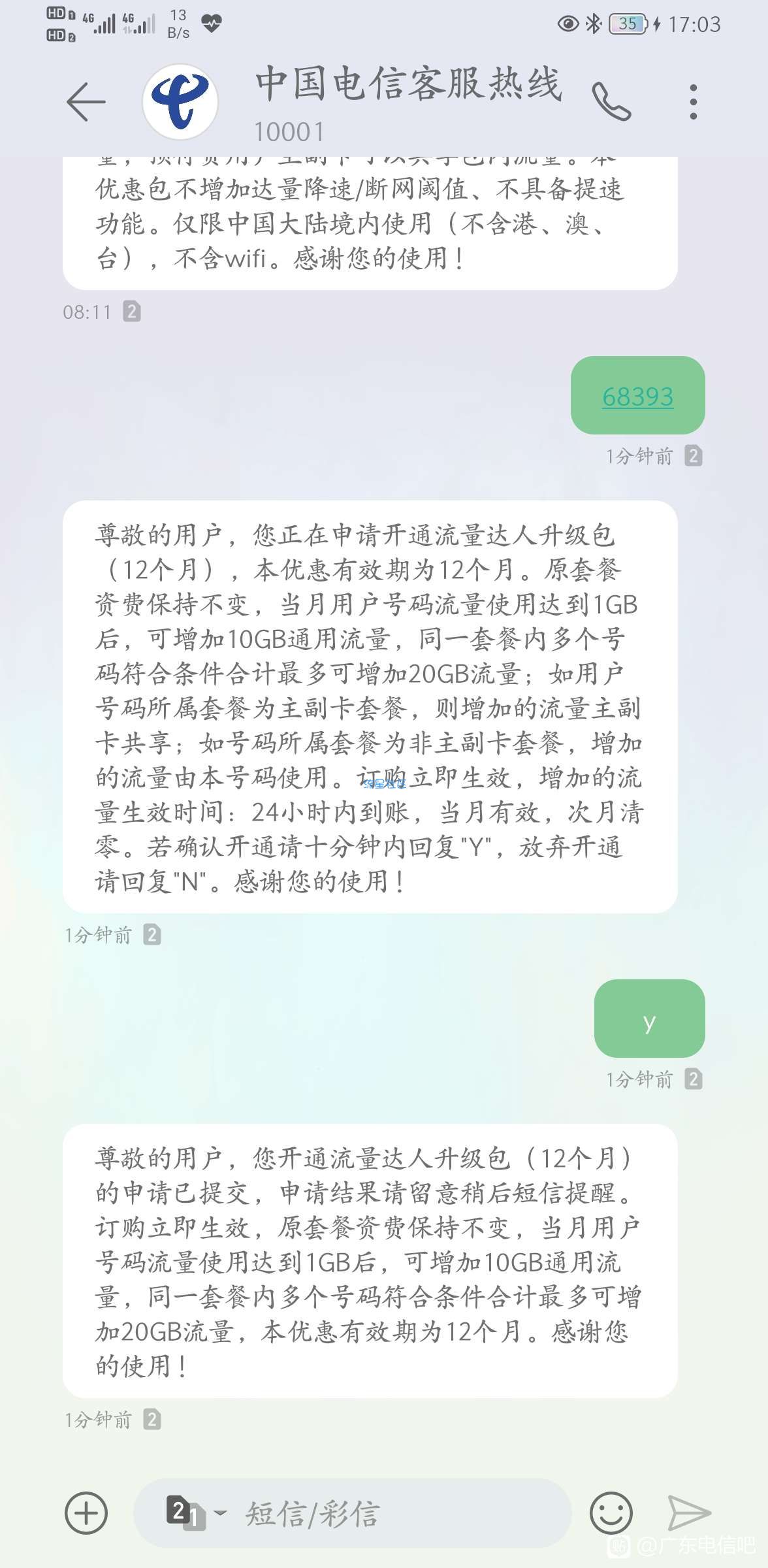The width and height of the screenshot is (768, 1568).
Task: Switch the sending SIM card selector
Action: click(194, 1513)
